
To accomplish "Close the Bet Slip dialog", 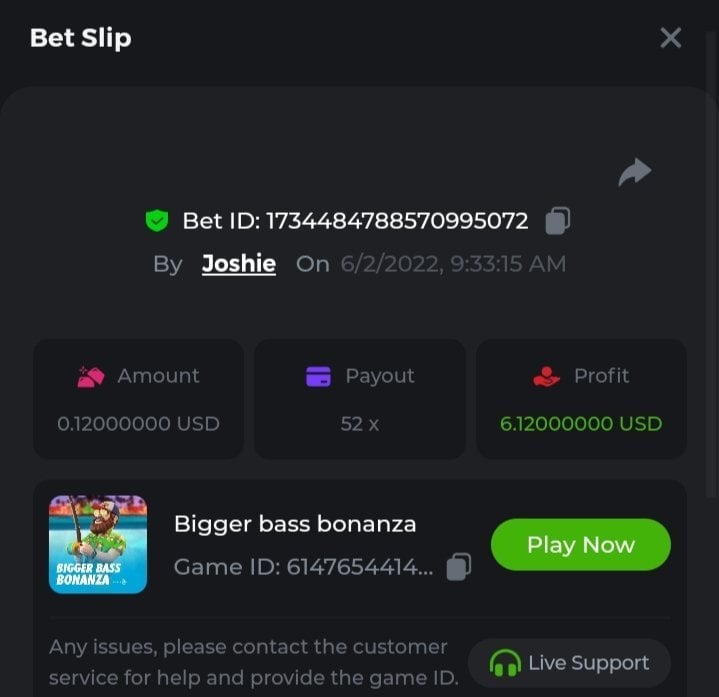I will [x=670, y=38].
